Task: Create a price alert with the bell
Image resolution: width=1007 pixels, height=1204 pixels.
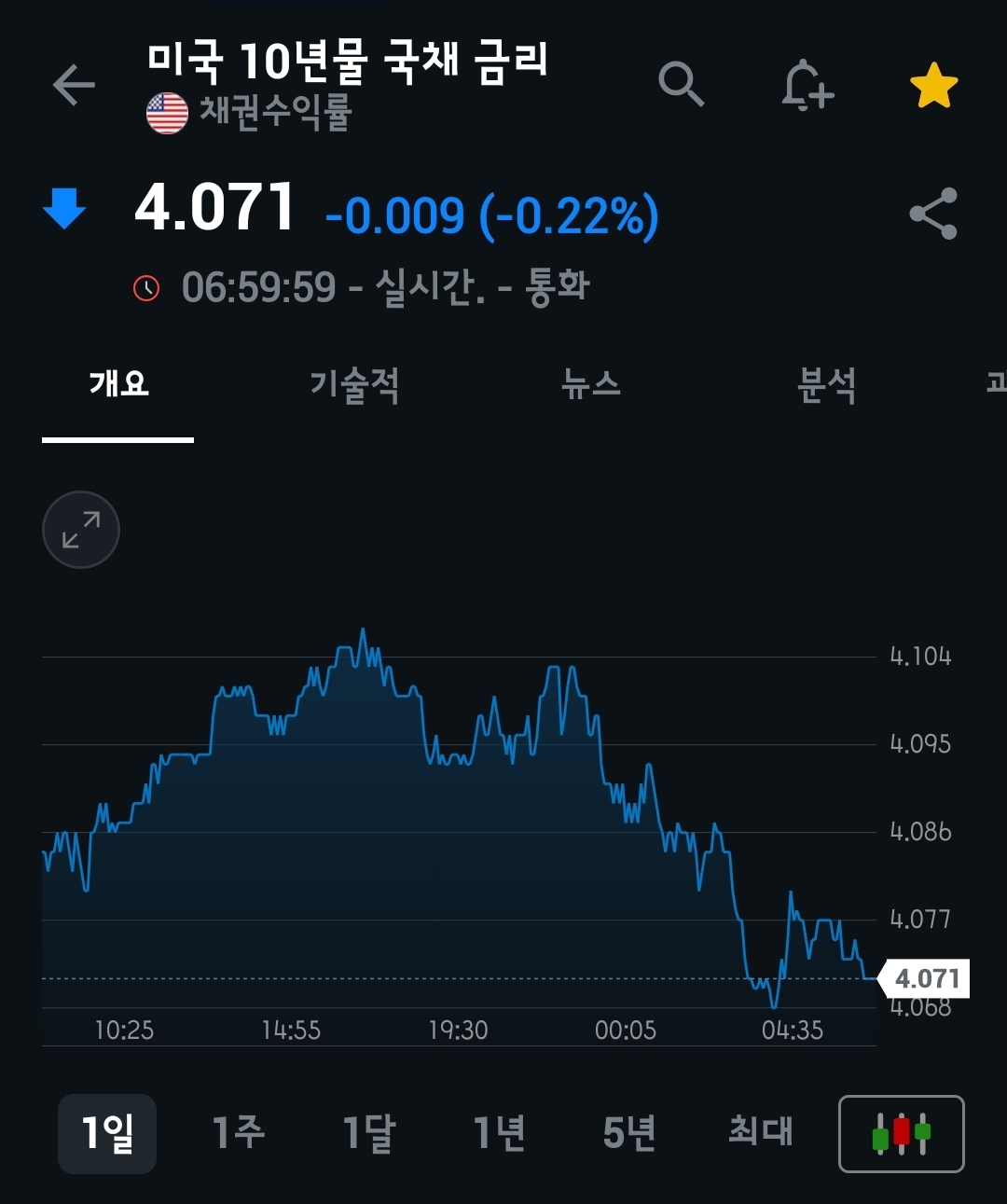Action: coord(807,86)
